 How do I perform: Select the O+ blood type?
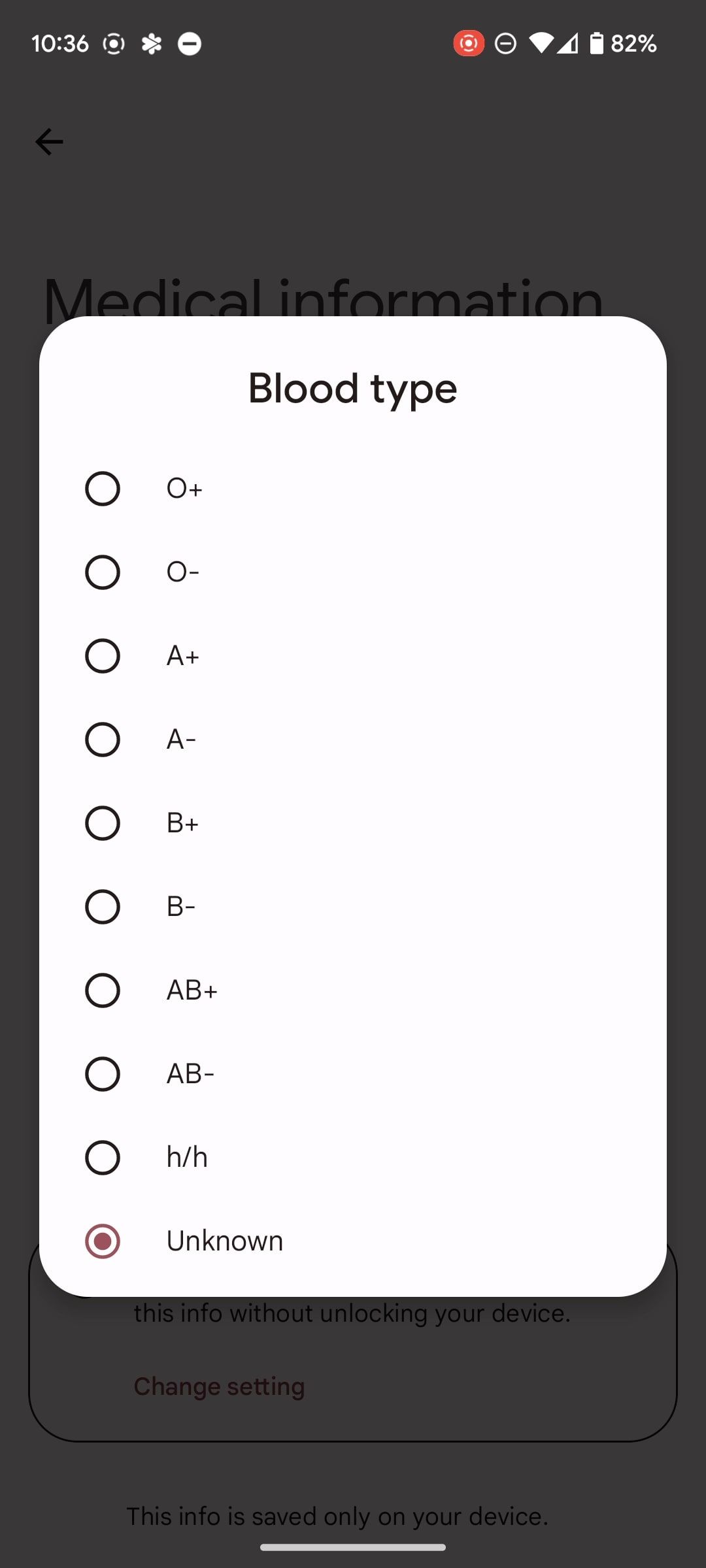103,489
